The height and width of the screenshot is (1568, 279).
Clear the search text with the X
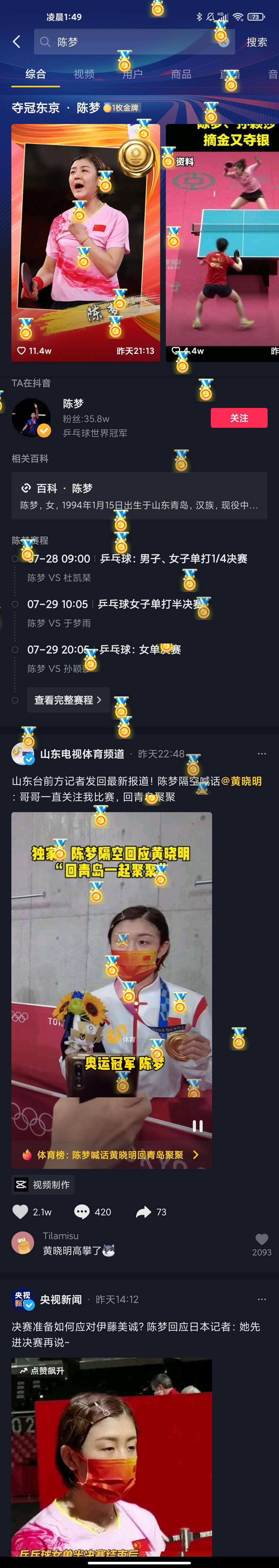pos(223,42)
